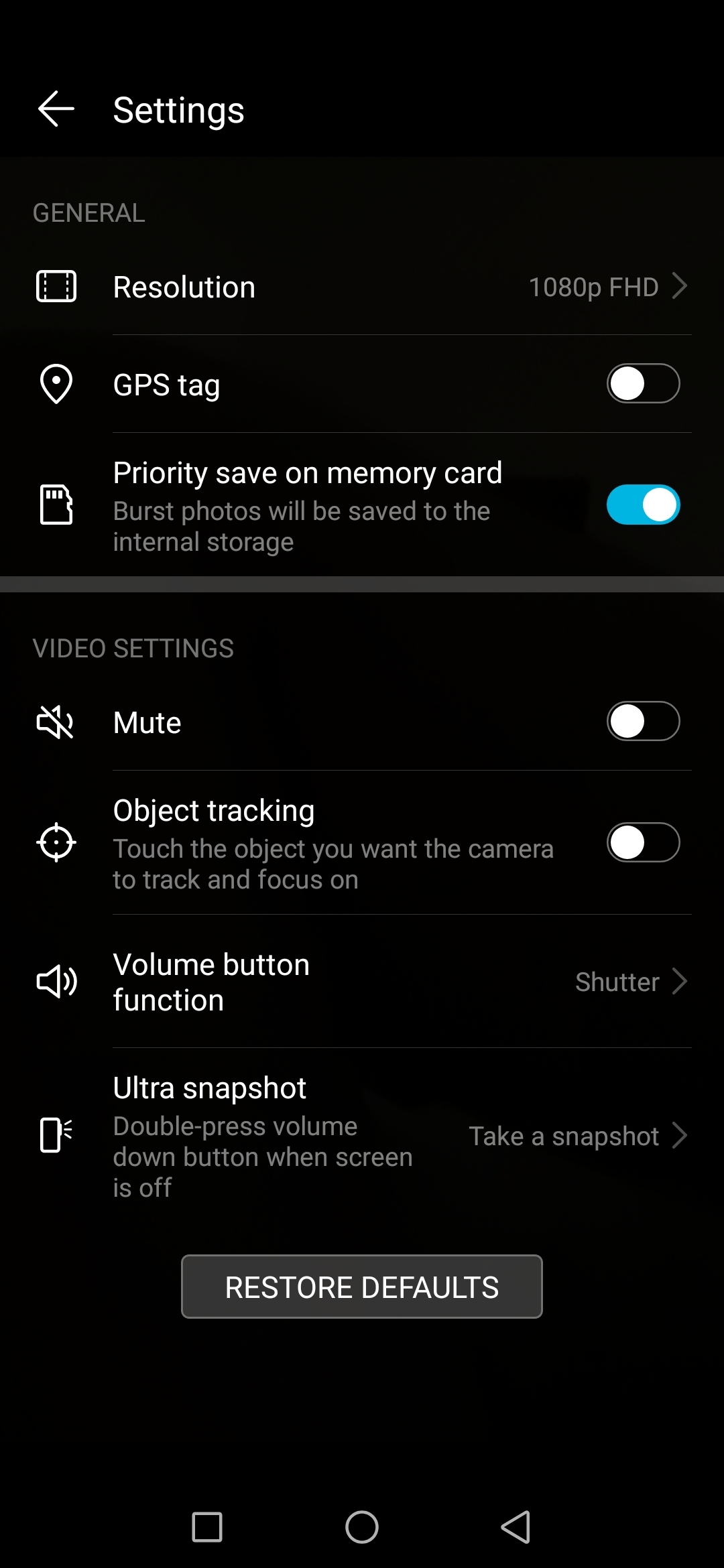724x1568 pixels.
Task: Enable the Mute toggle
Action: click(642, 722)
